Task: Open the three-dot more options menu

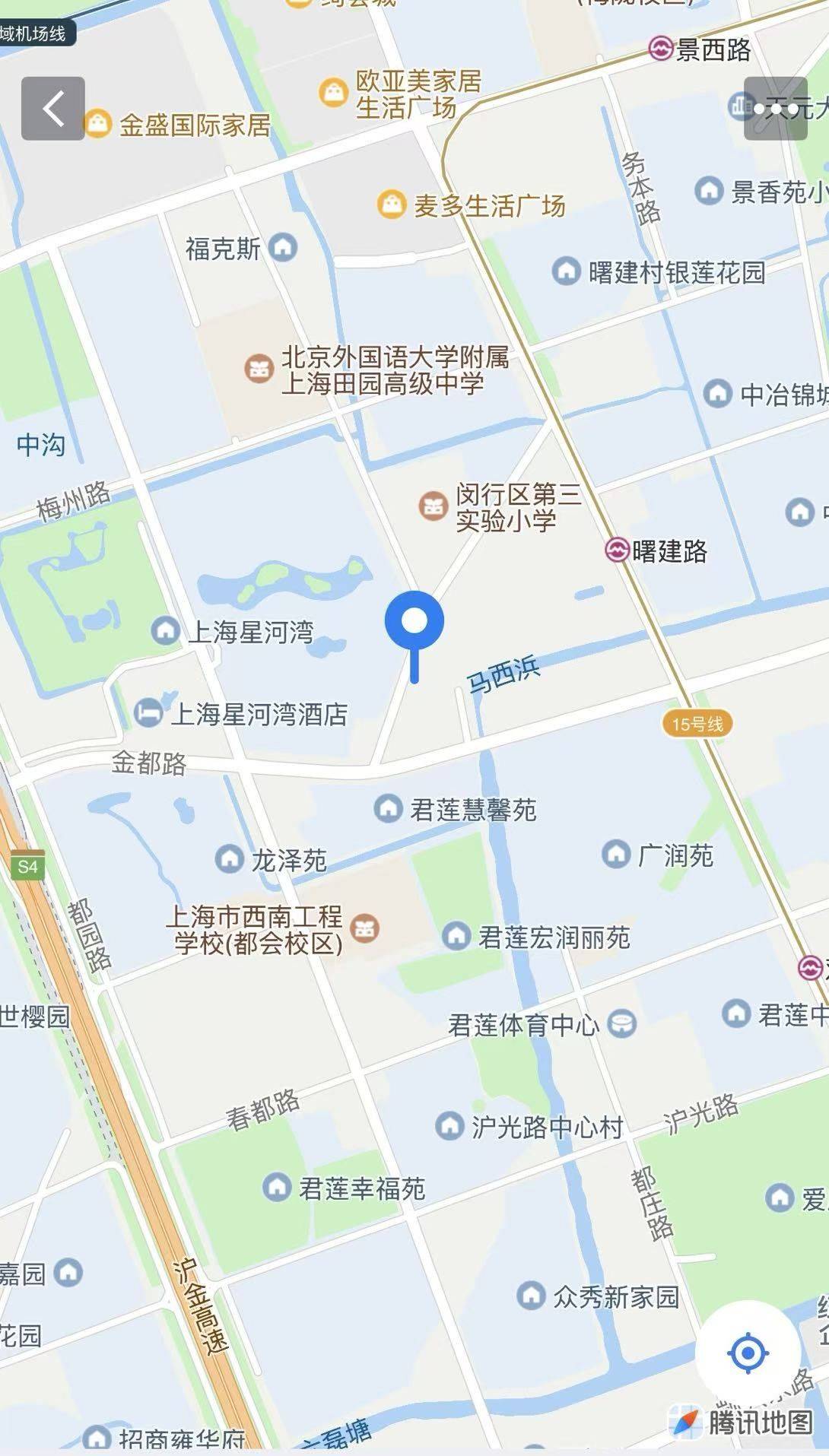Action: [775, 108]
